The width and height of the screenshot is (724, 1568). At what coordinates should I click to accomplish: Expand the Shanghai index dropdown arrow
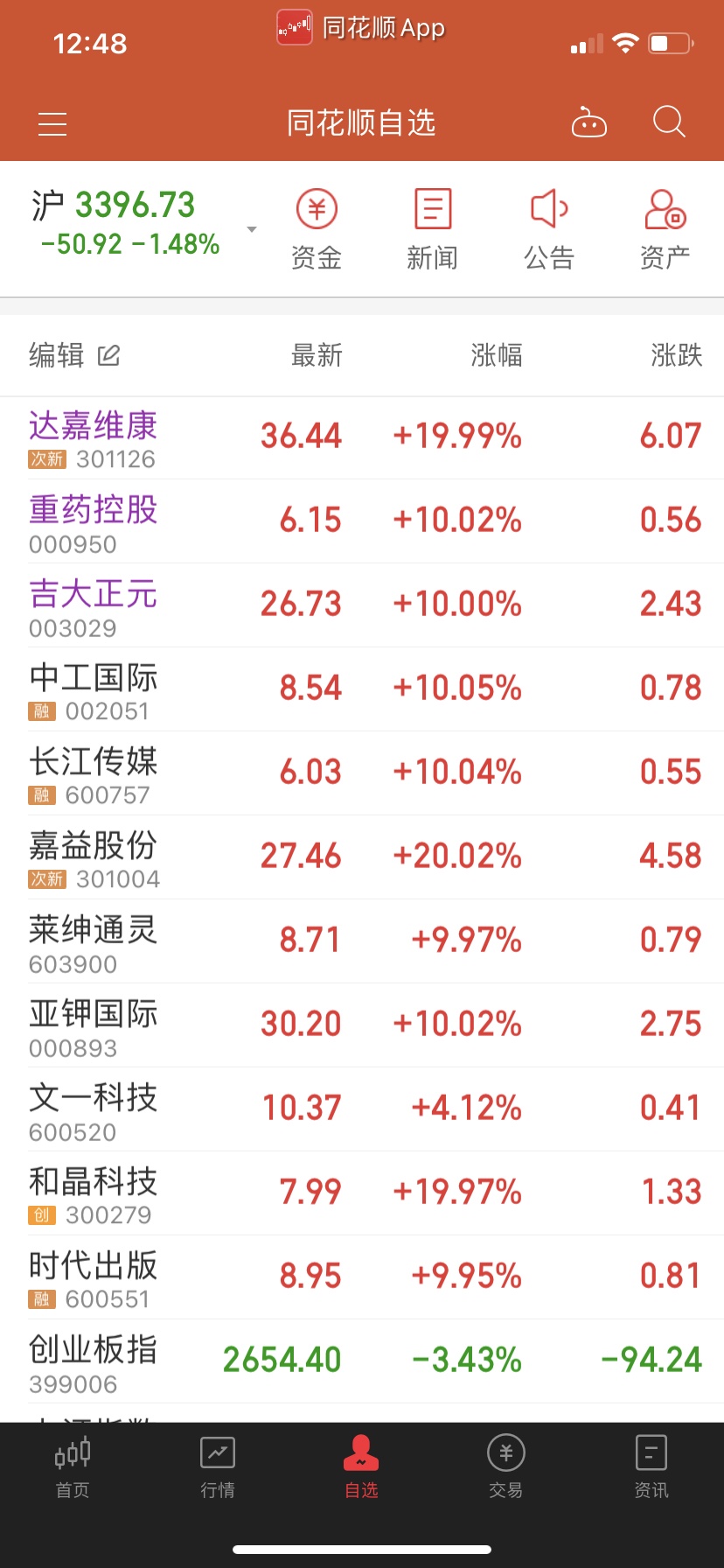pos(252,229)
